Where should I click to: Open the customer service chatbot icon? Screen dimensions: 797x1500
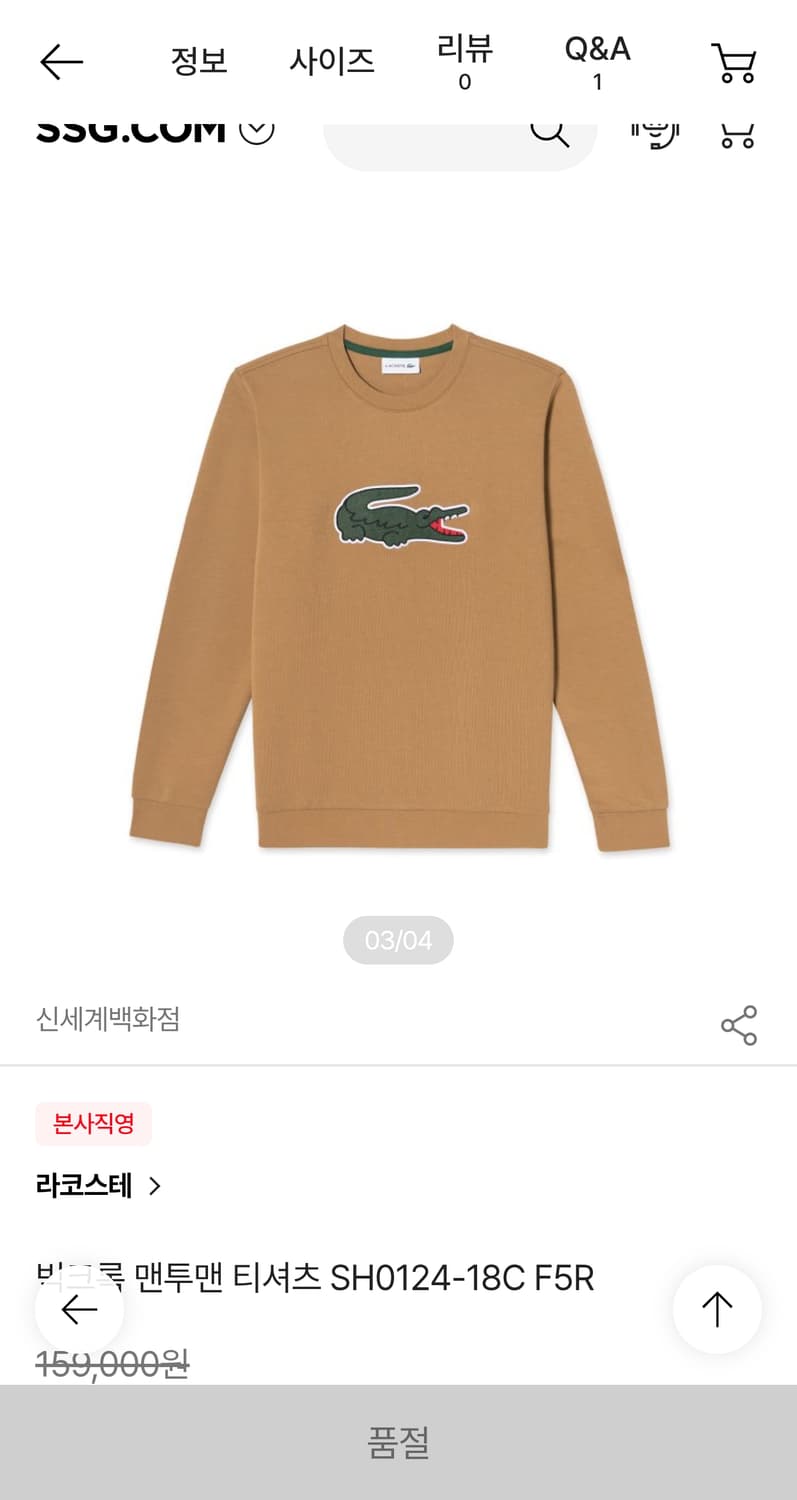tap(655, 135)
